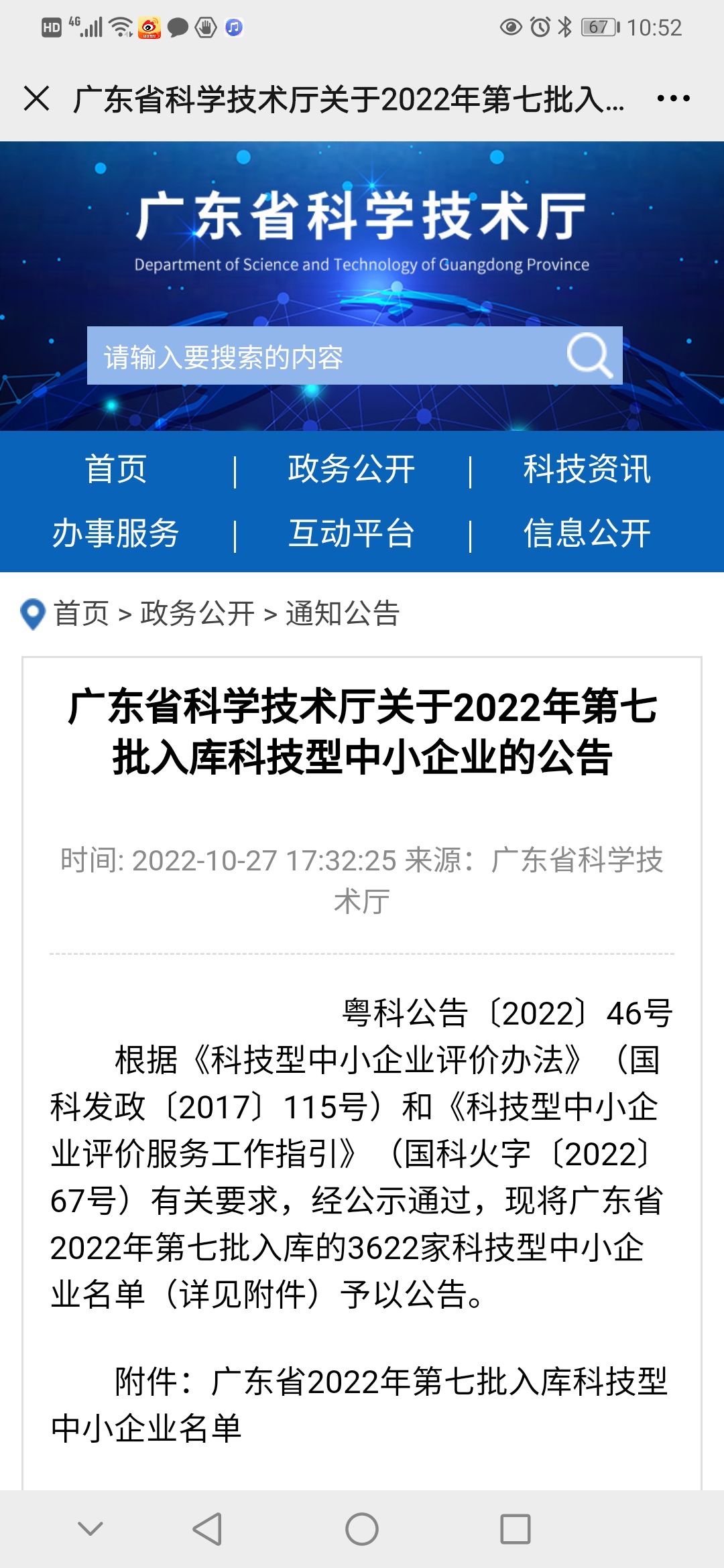
Task: Open the three-dot overflow menu
Action: point(673,99)
